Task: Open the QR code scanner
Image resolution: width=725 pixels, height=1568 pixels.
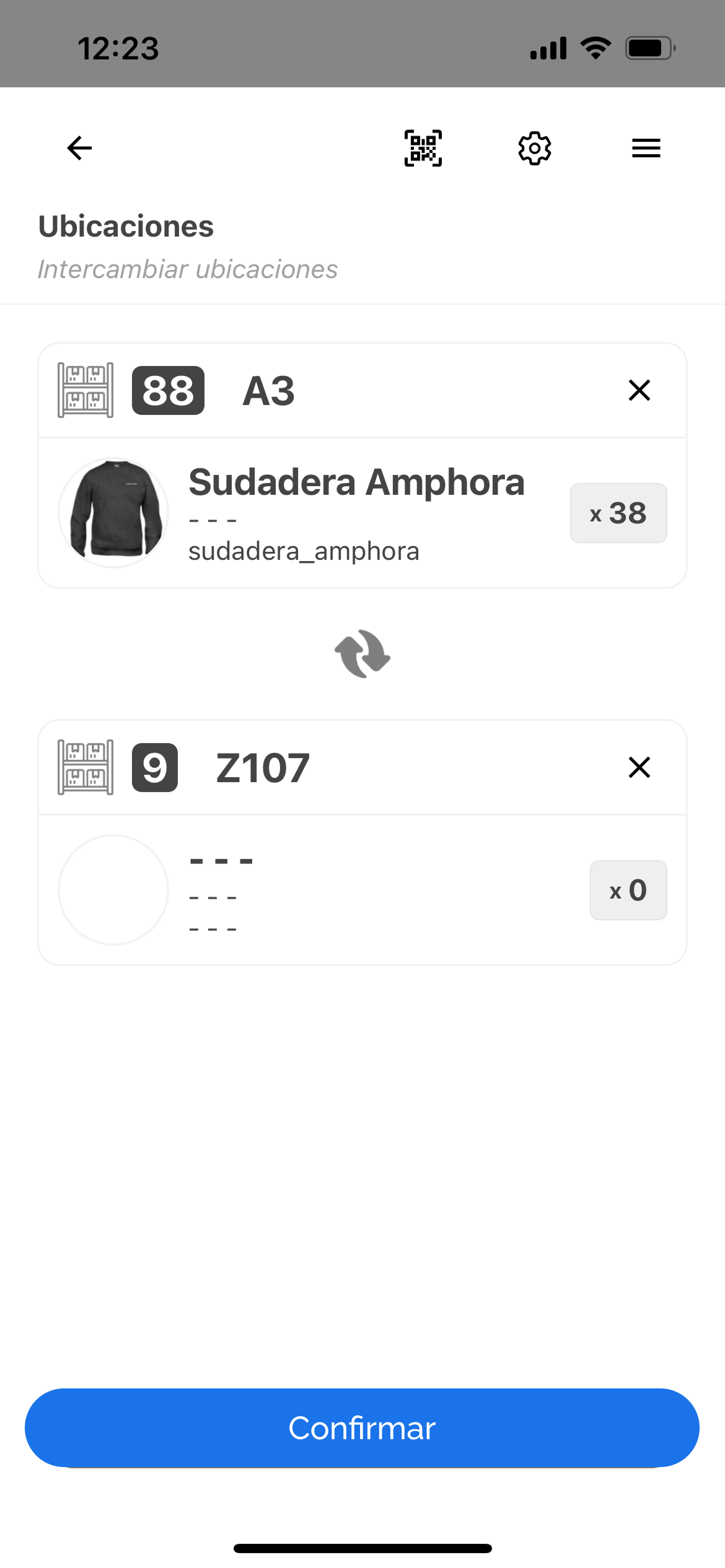Action: [423, 148]
